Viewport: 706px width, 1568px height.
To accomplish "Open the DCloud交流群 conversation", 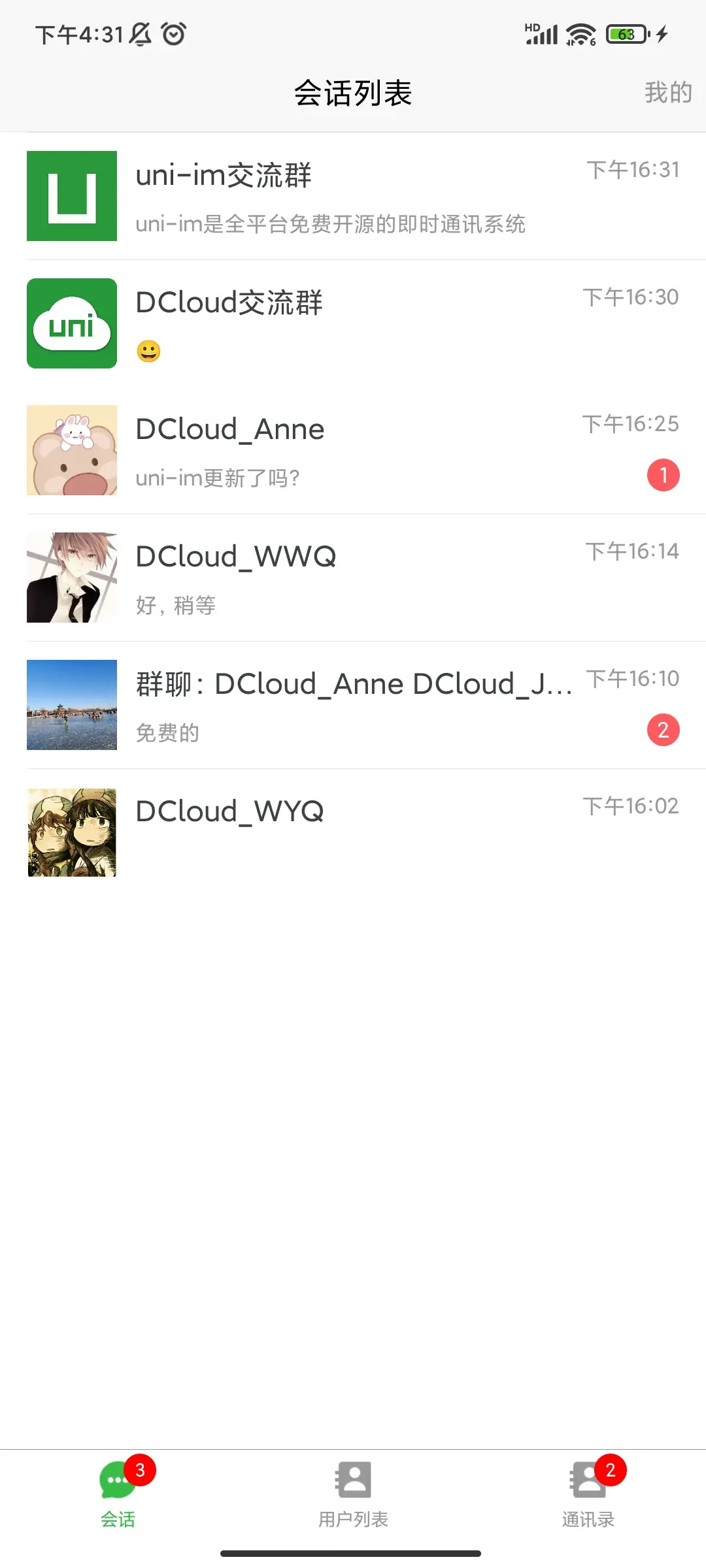I will click(353, 323).
